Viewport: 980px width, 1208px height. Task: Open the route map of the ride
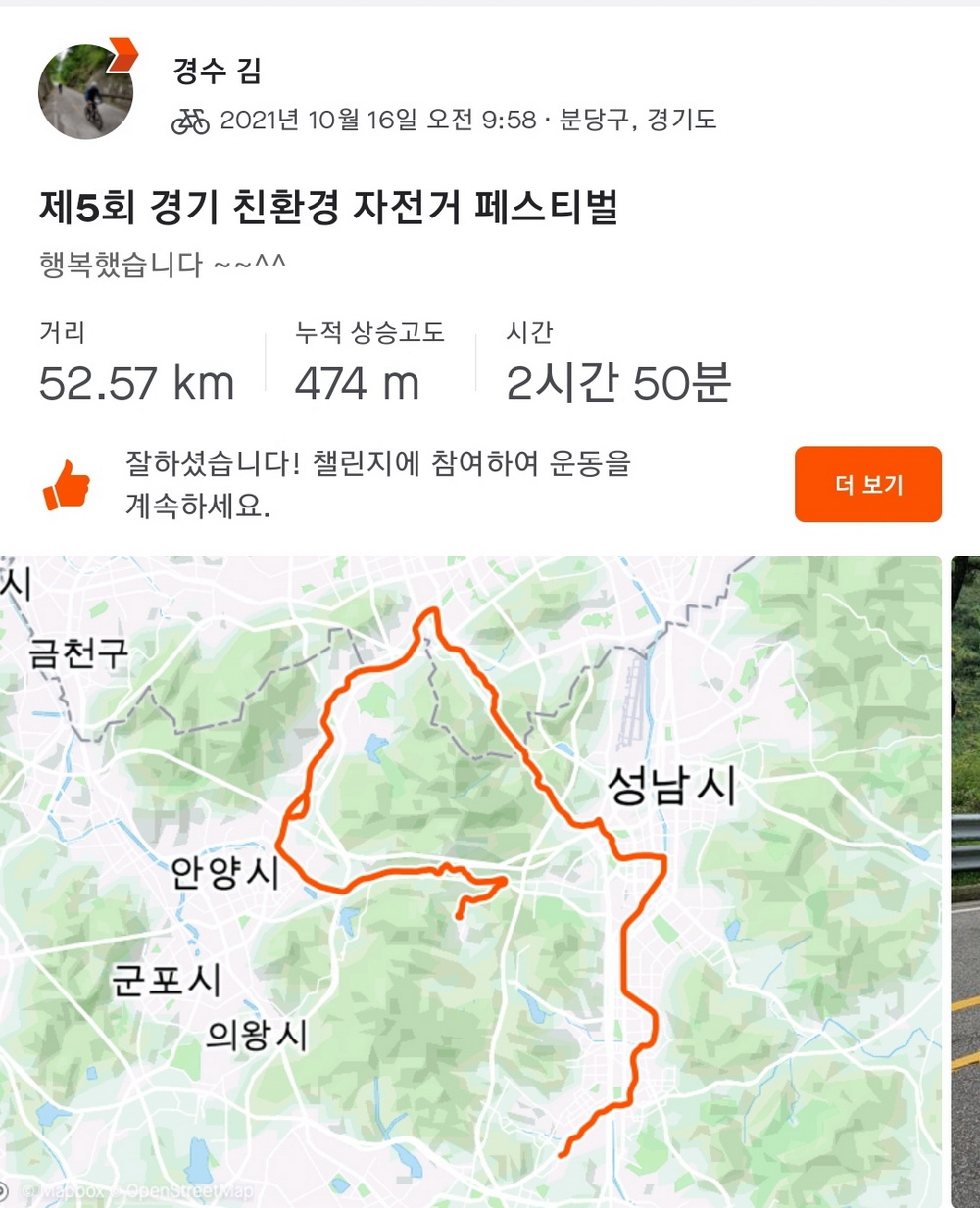point(470,880)
